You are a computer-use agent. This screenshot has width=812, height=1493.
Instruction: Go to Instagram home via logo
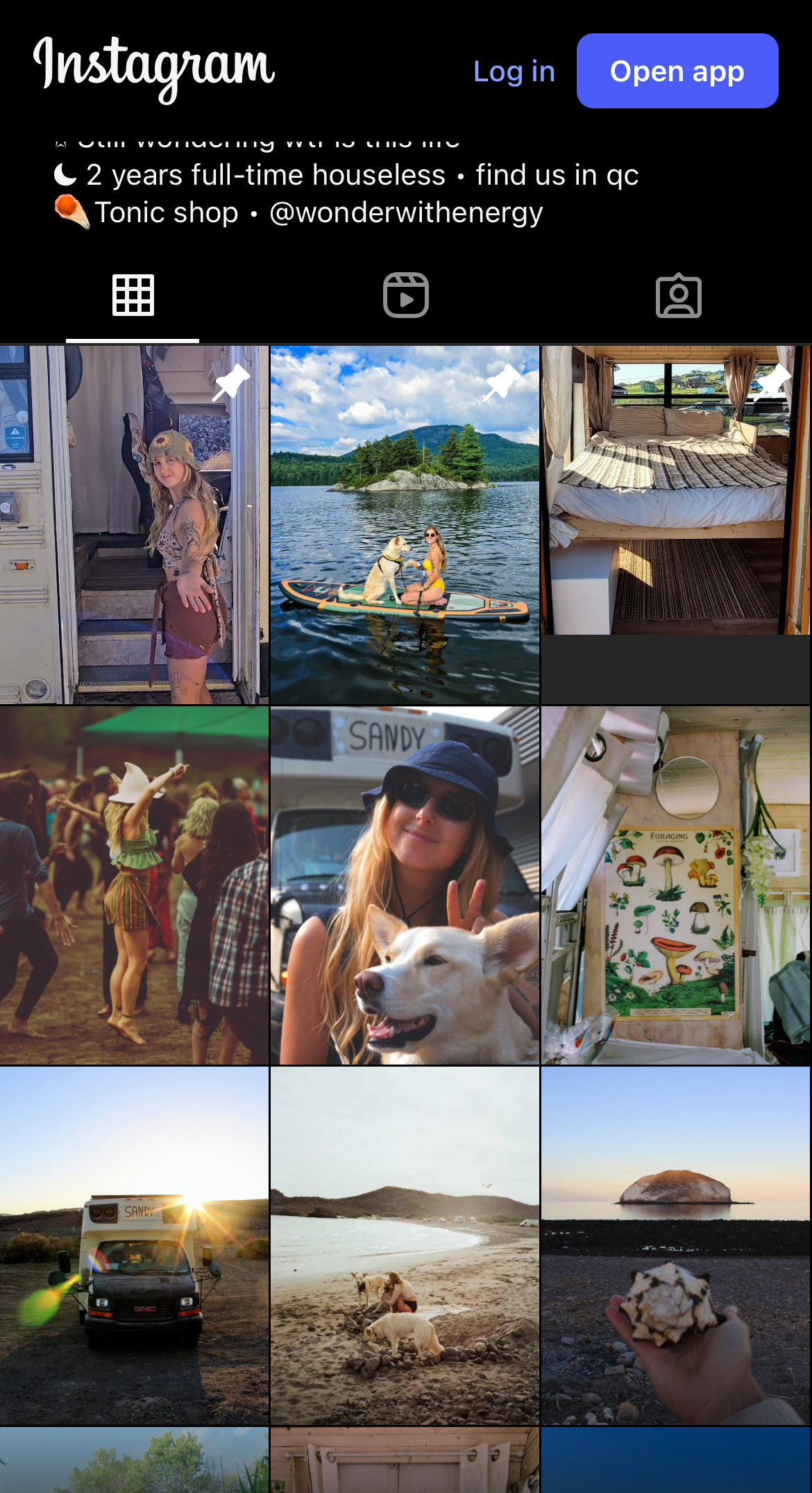click(x=154, y=68)
